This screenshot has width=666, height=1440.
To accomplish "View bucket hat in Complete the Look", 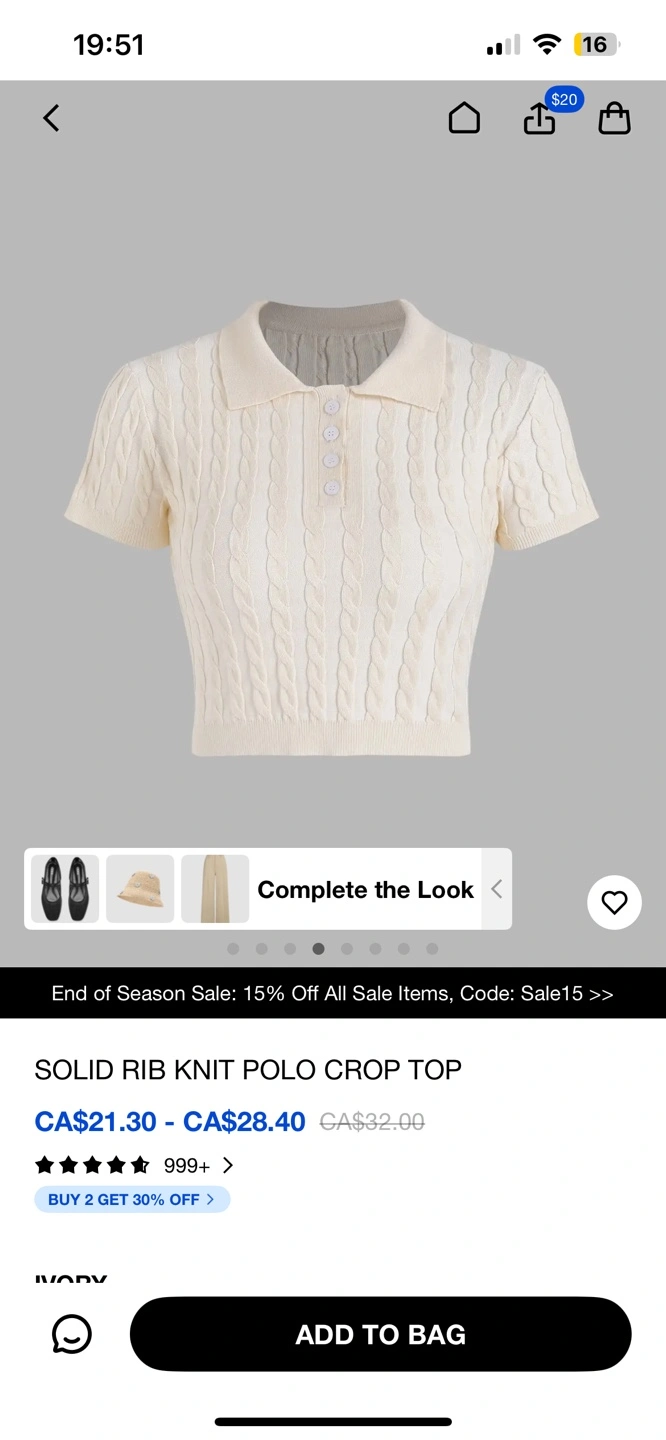I will coord(140,889).
